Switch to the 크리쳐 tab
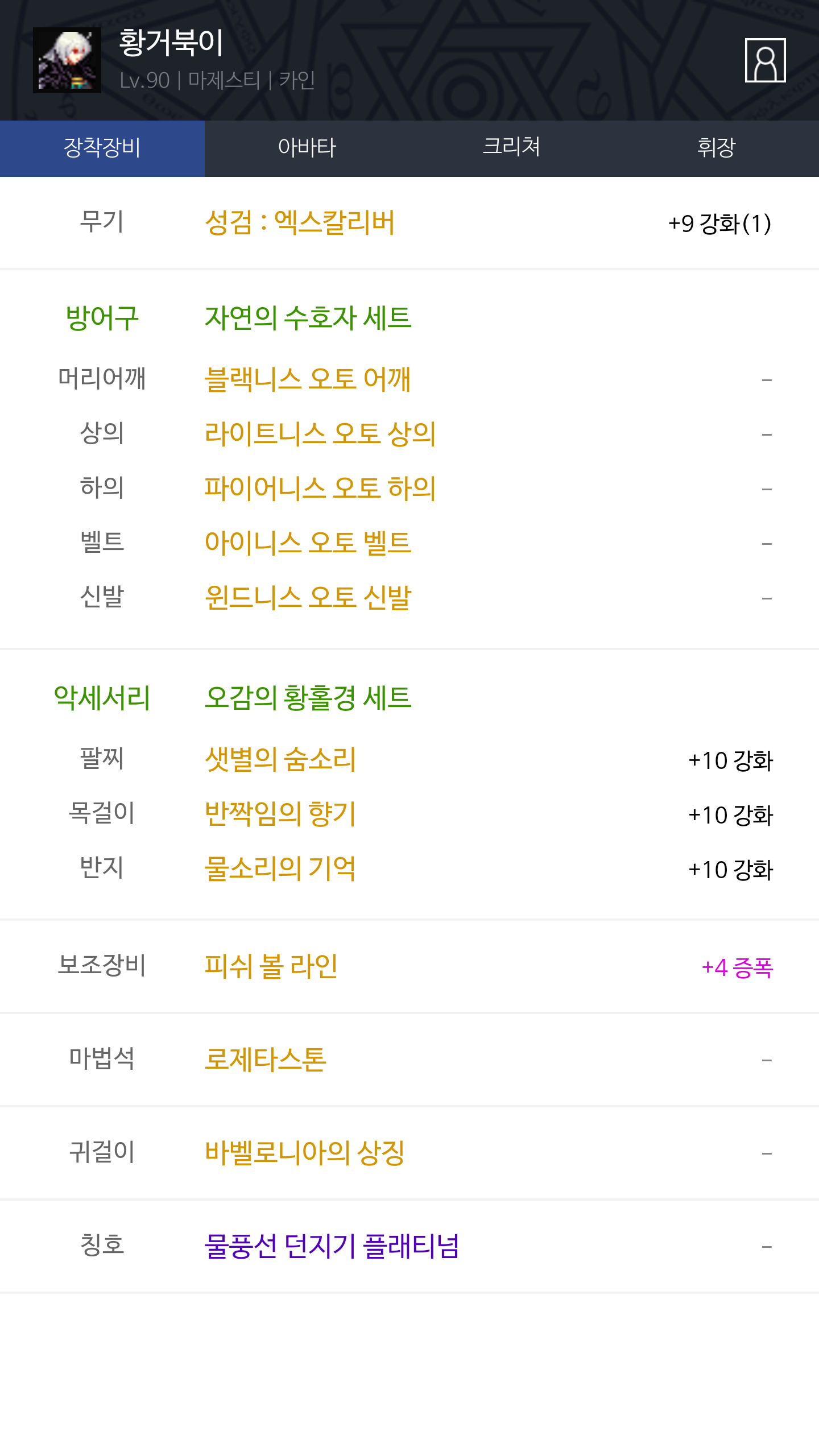The height and width of the screenshot is (1456, 819). pyautogui.click(x=512, y=148)
